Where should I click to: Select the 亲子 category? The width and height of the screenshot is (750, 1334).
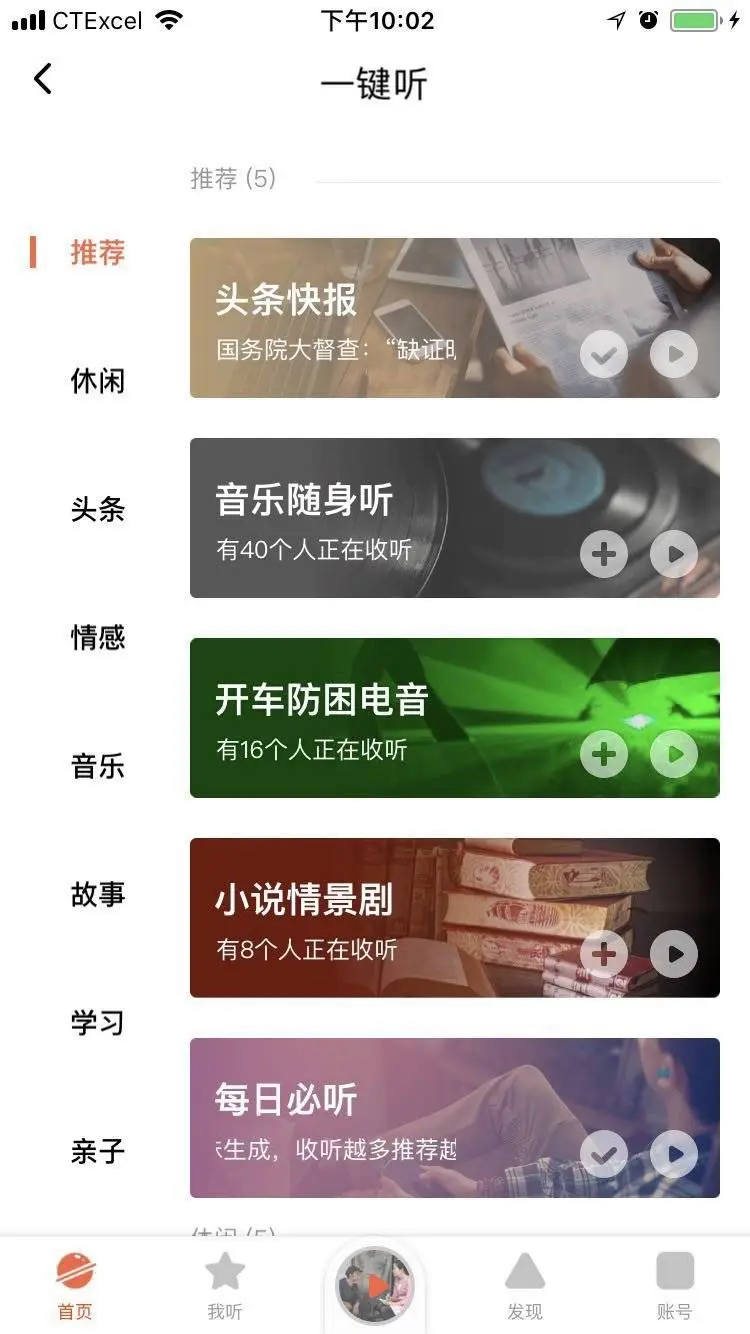pos(97,1152)
